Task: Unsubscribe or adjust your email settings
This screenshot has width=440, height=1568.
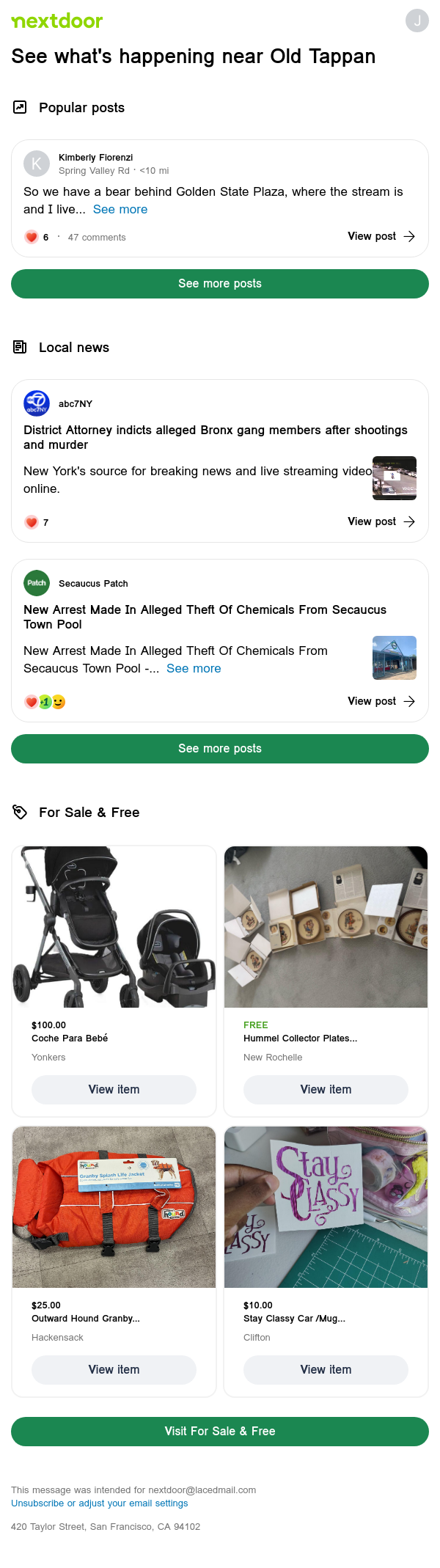Action: [x=99, y=1503]
